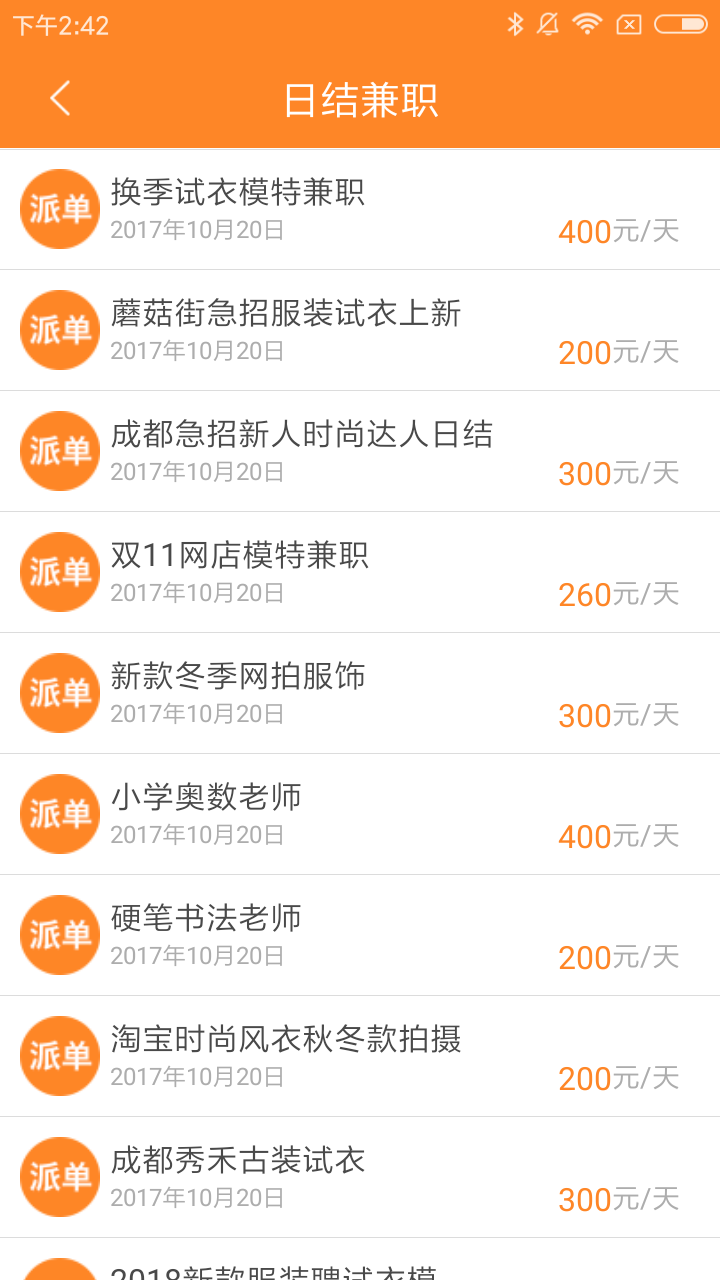Tap the 淘宝时尚风衣秋冬款拍摄 job
This screenshot has width=720, height=1280.
pyautogui.click(x=360, y=1056)
